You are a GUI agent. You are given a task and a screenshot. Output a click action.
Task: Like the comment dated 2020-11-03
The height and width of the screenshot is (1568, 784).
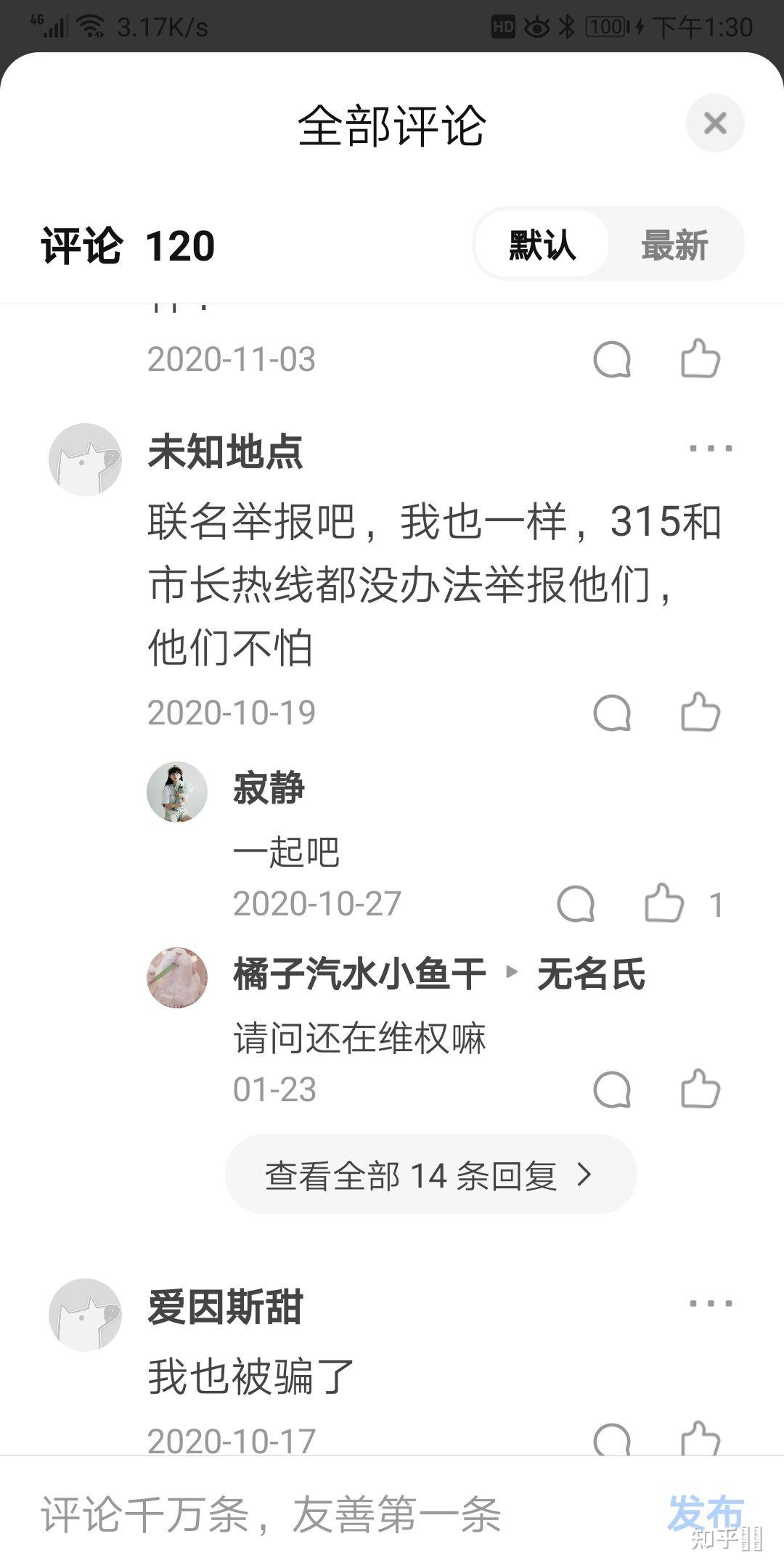click(x=700, y=359)
